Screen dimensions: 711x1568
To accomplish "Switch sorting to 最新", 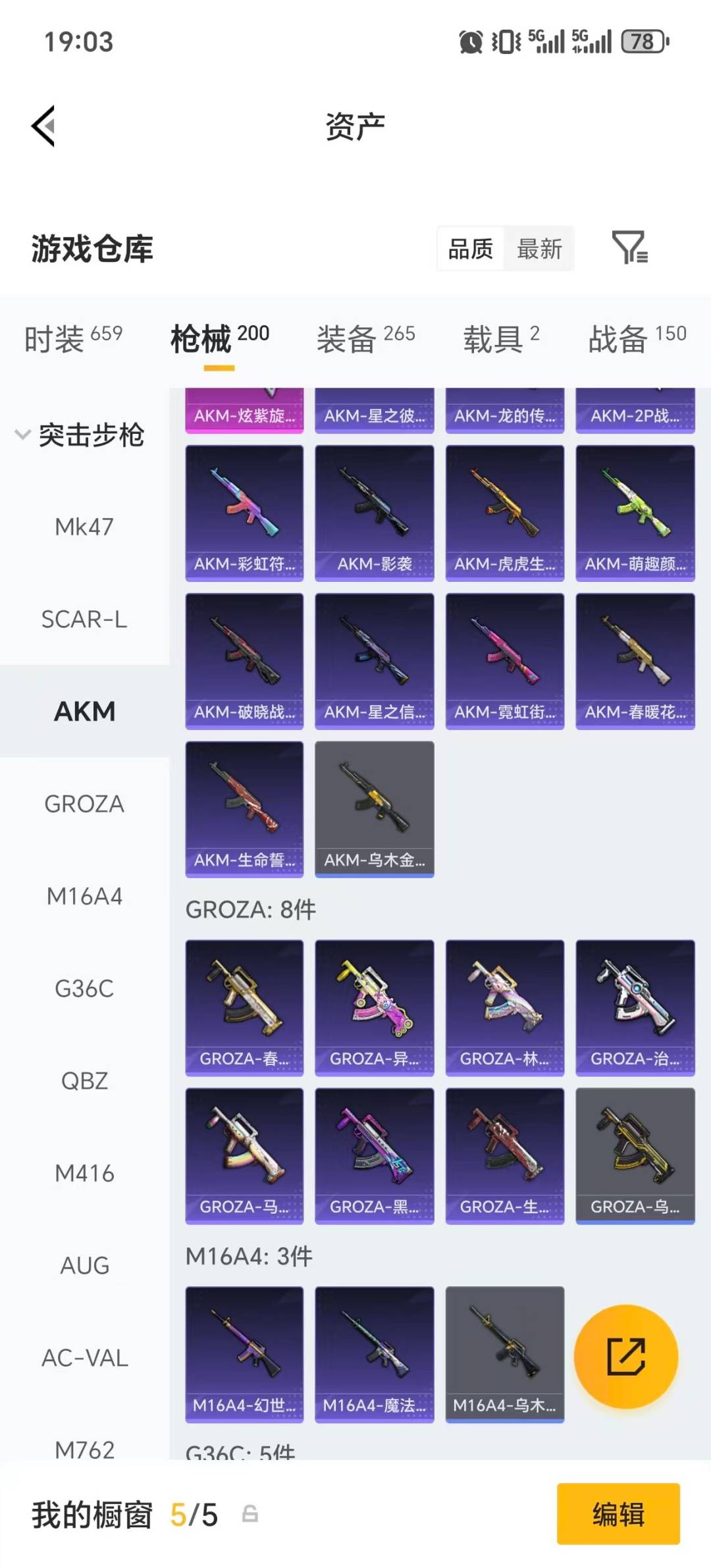I will [x=539, y=249].
